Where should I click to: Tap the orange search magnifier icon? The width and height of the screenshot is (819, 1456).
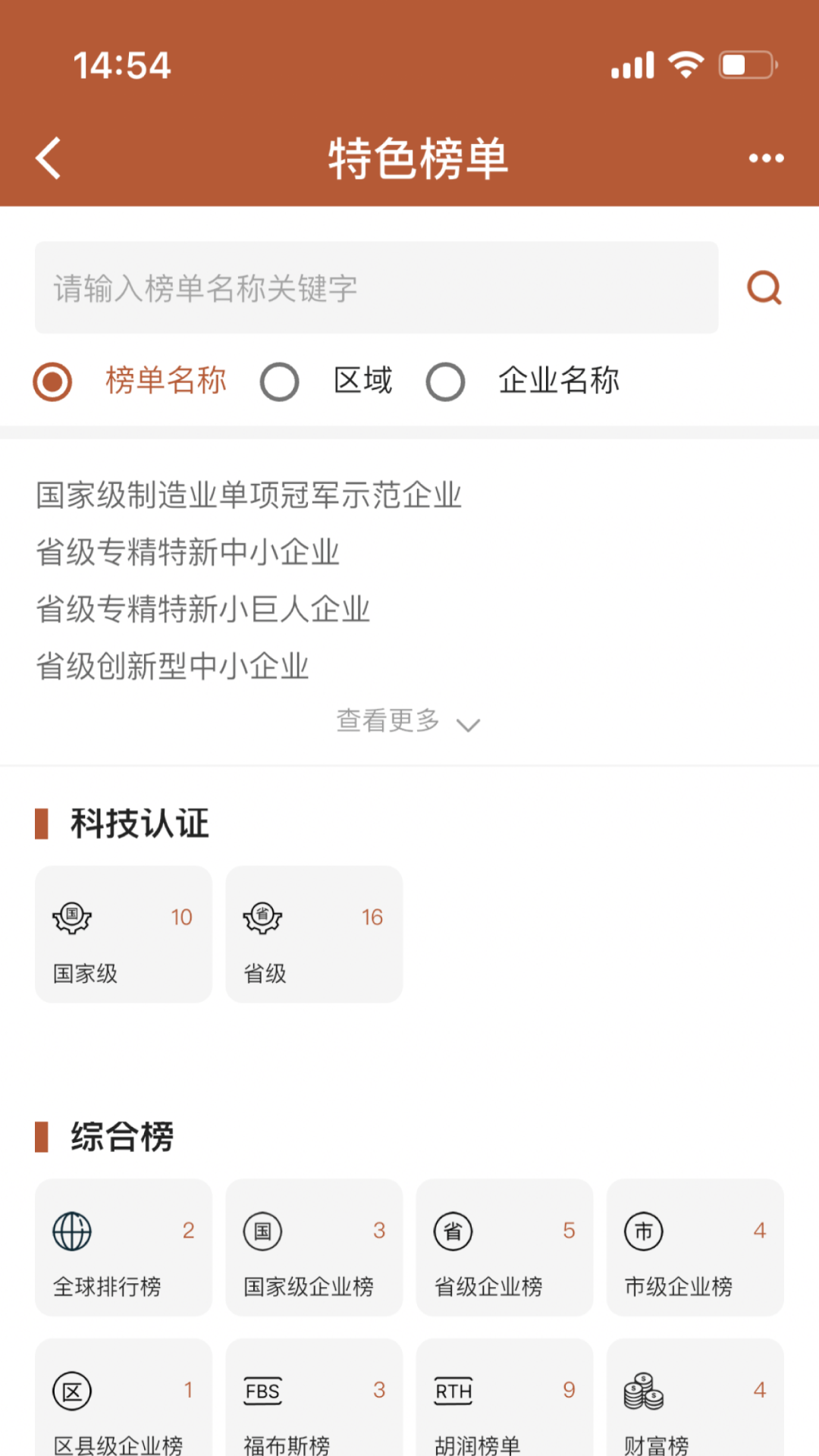(x=764, y=288)
